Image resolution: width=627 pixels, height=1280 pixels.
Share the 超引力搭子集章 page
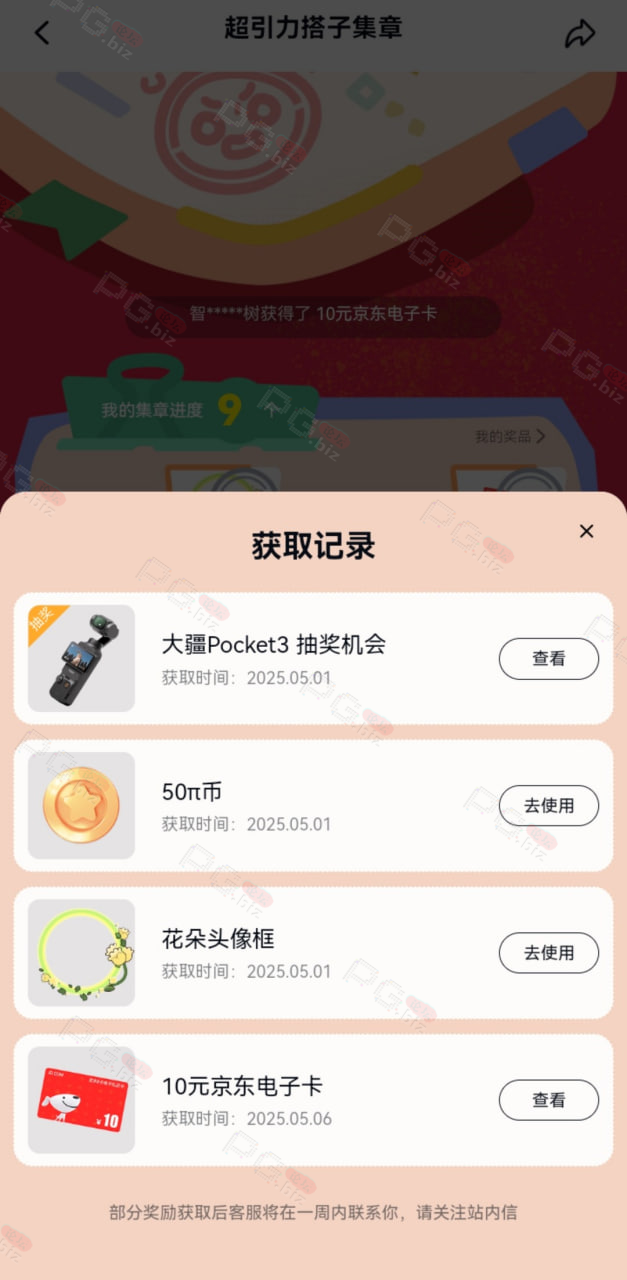580,33
